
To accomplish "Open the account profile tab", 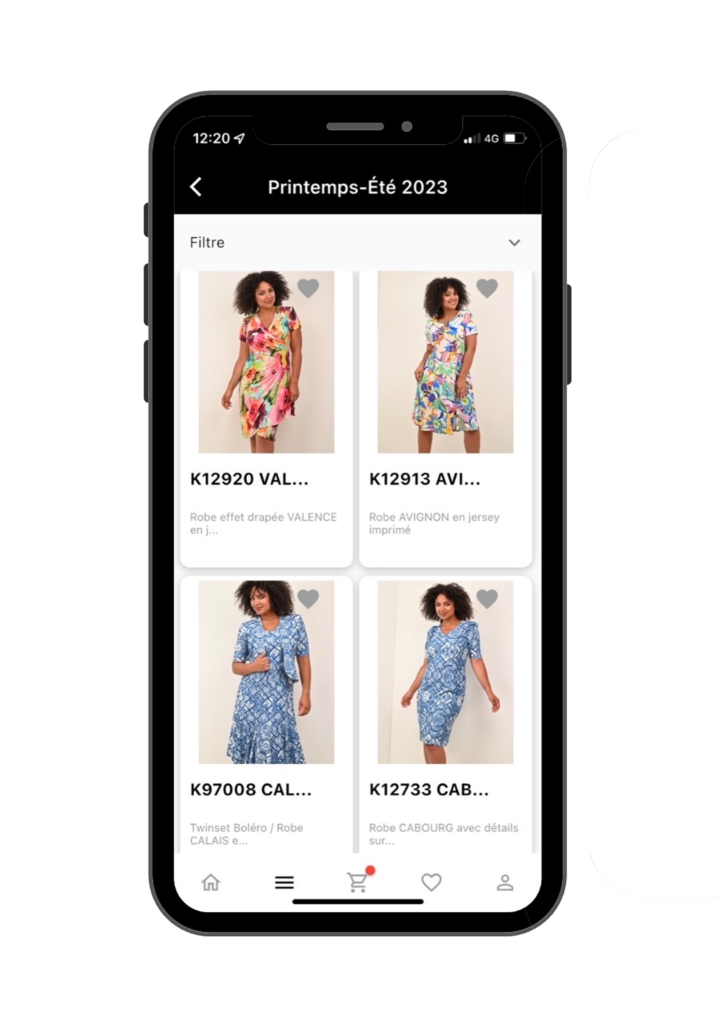I will tap(505, 882).
